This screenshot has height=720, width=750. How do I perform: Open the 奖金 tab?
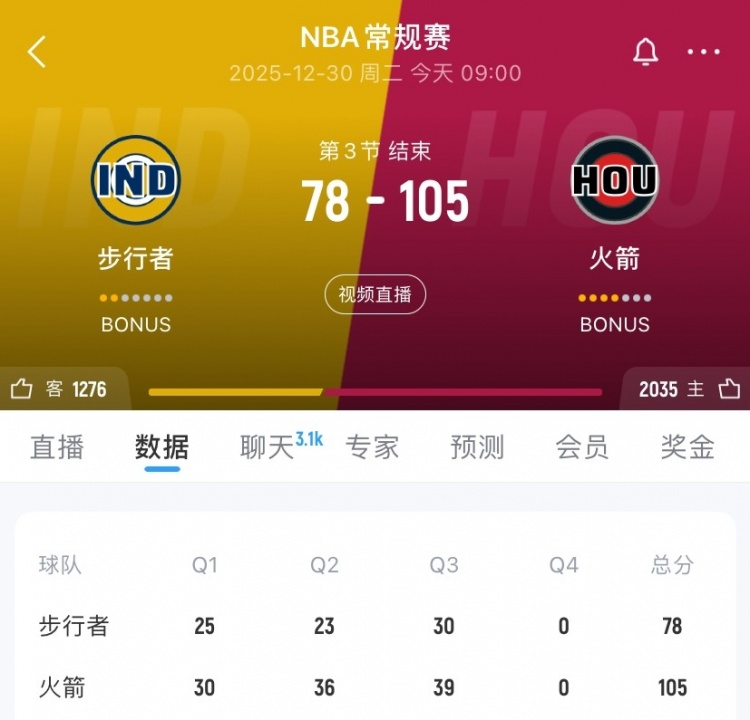pos(687,447)
